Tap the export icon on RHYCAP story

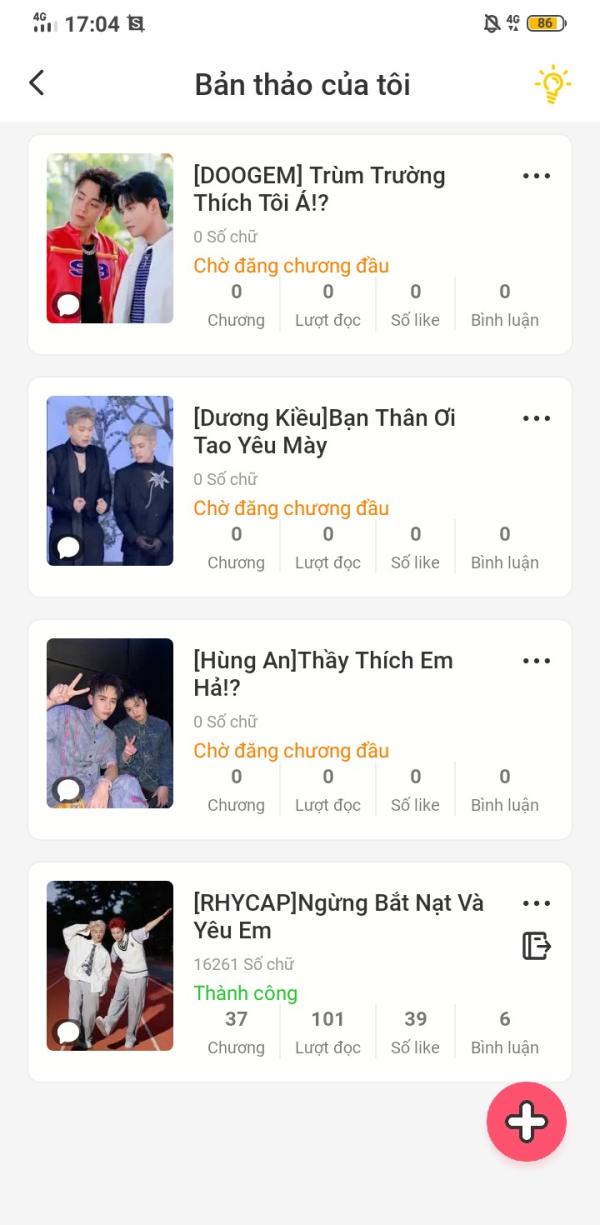537,946
